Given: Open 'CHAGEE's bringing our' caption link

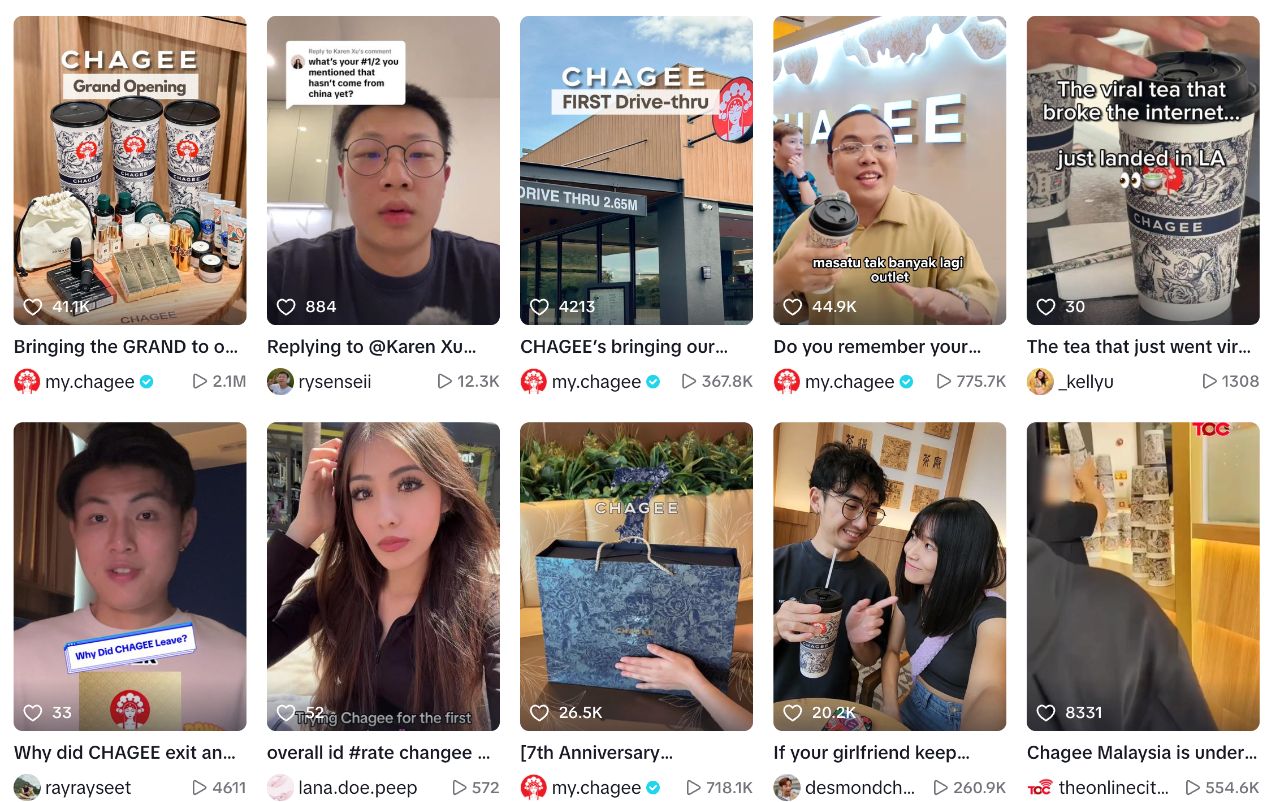Looking at the screenshot, I should (x=623, y=347).
